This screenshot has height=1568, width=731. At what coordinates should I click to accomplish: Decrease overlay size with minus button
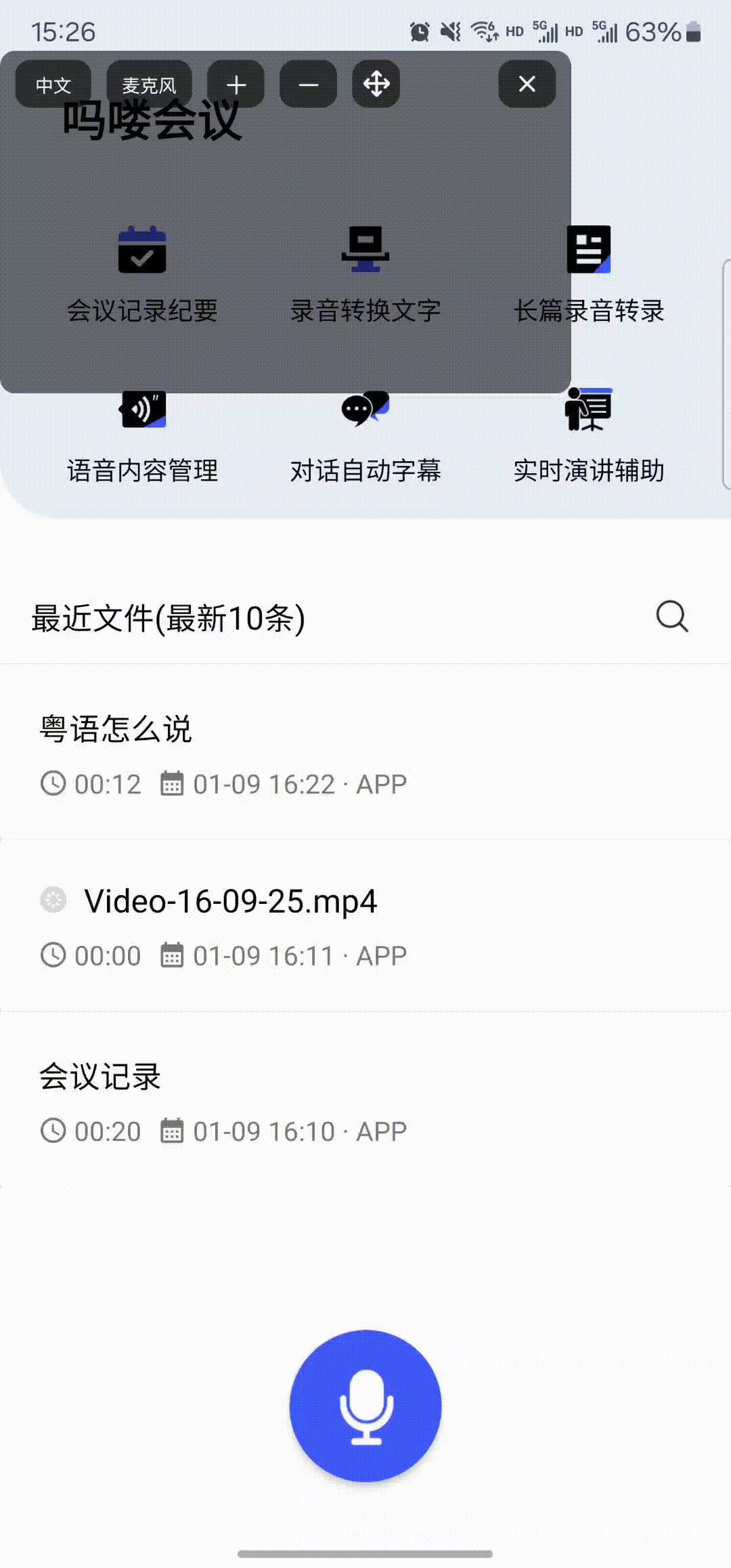pos(309,85)
